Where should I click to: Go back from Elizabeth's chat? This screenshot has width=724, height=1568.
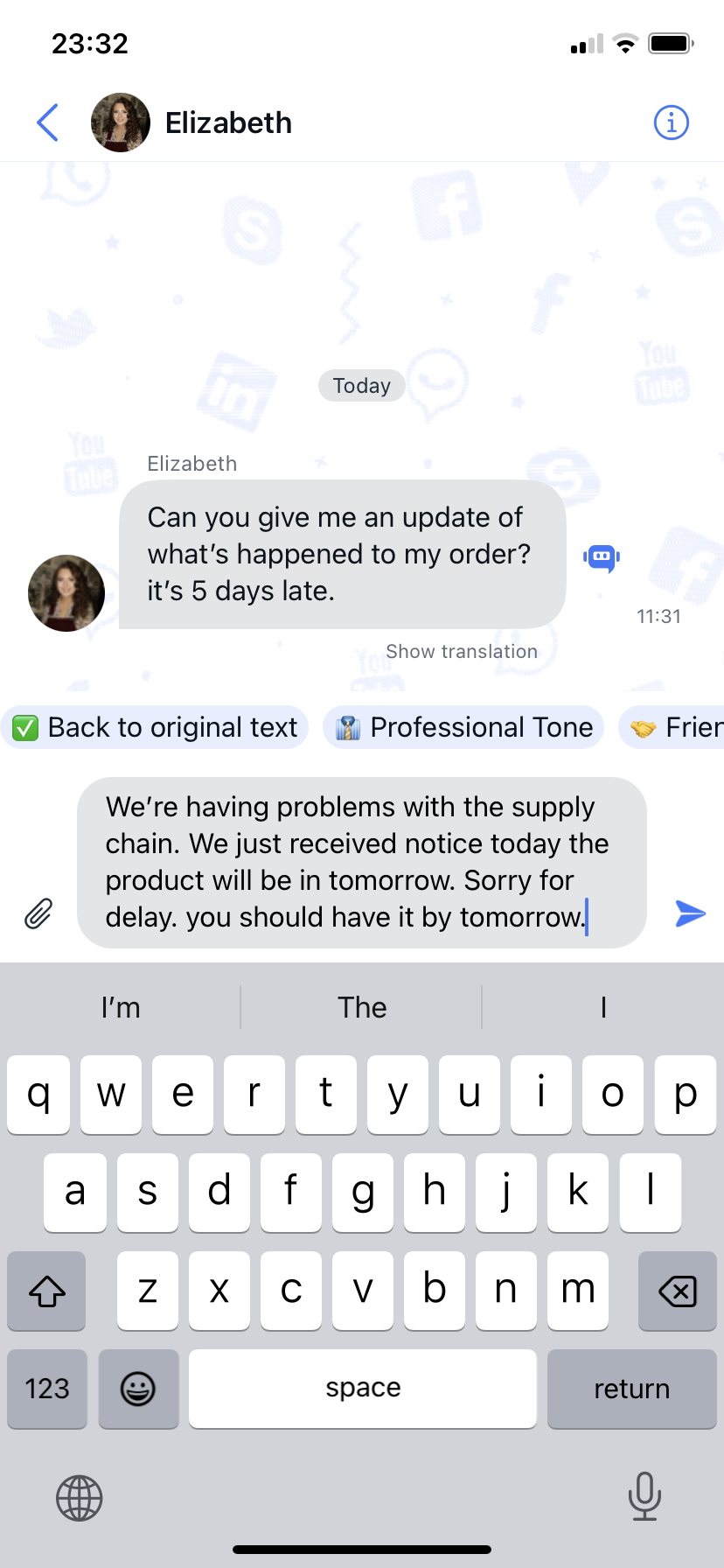pyautogui.click(x=48, y=122)
